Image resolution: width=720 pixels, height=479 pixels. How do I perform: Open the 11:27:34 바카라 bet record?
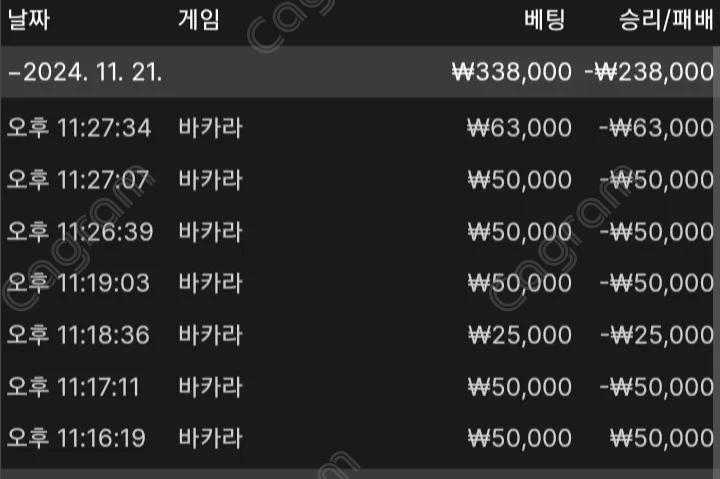coord(360,128)
